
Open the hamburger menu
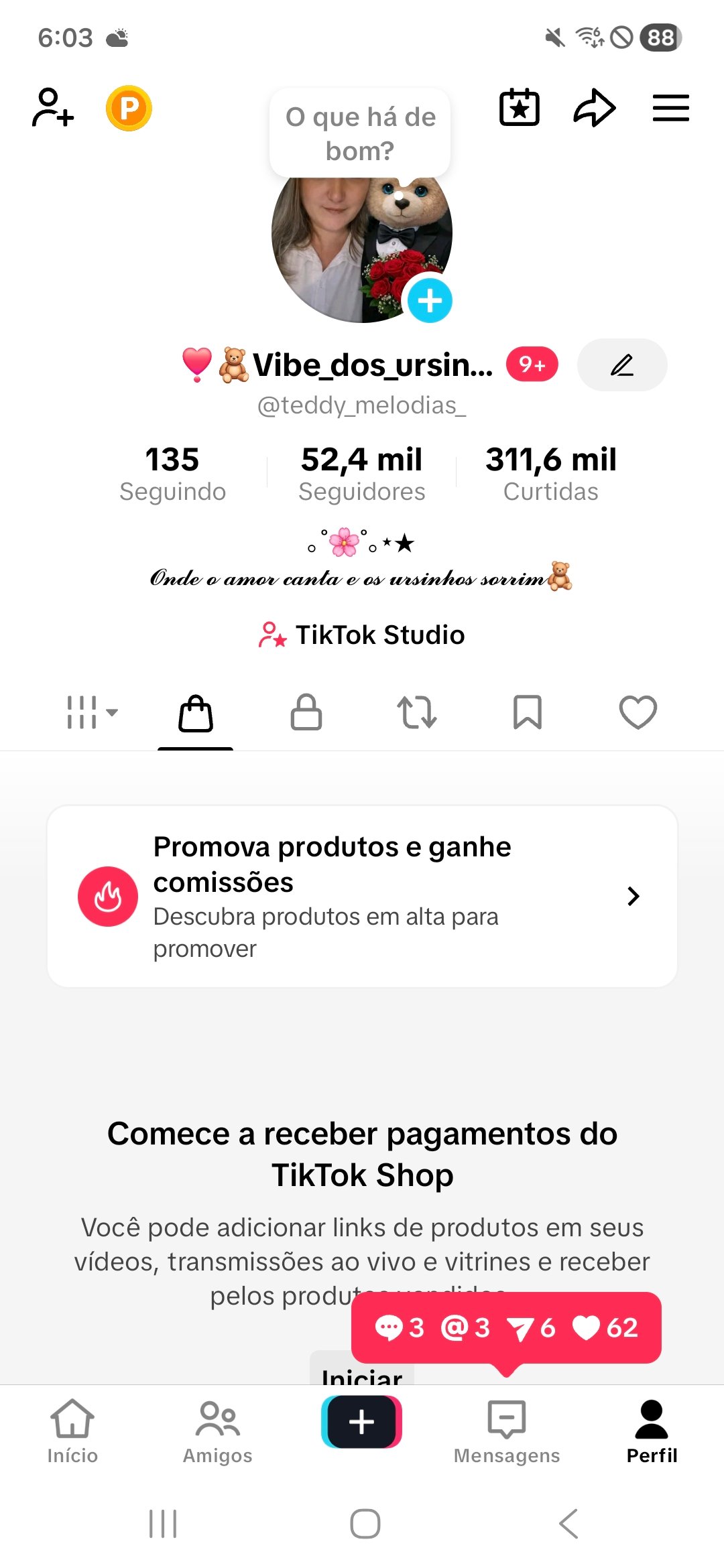(671, 108)
